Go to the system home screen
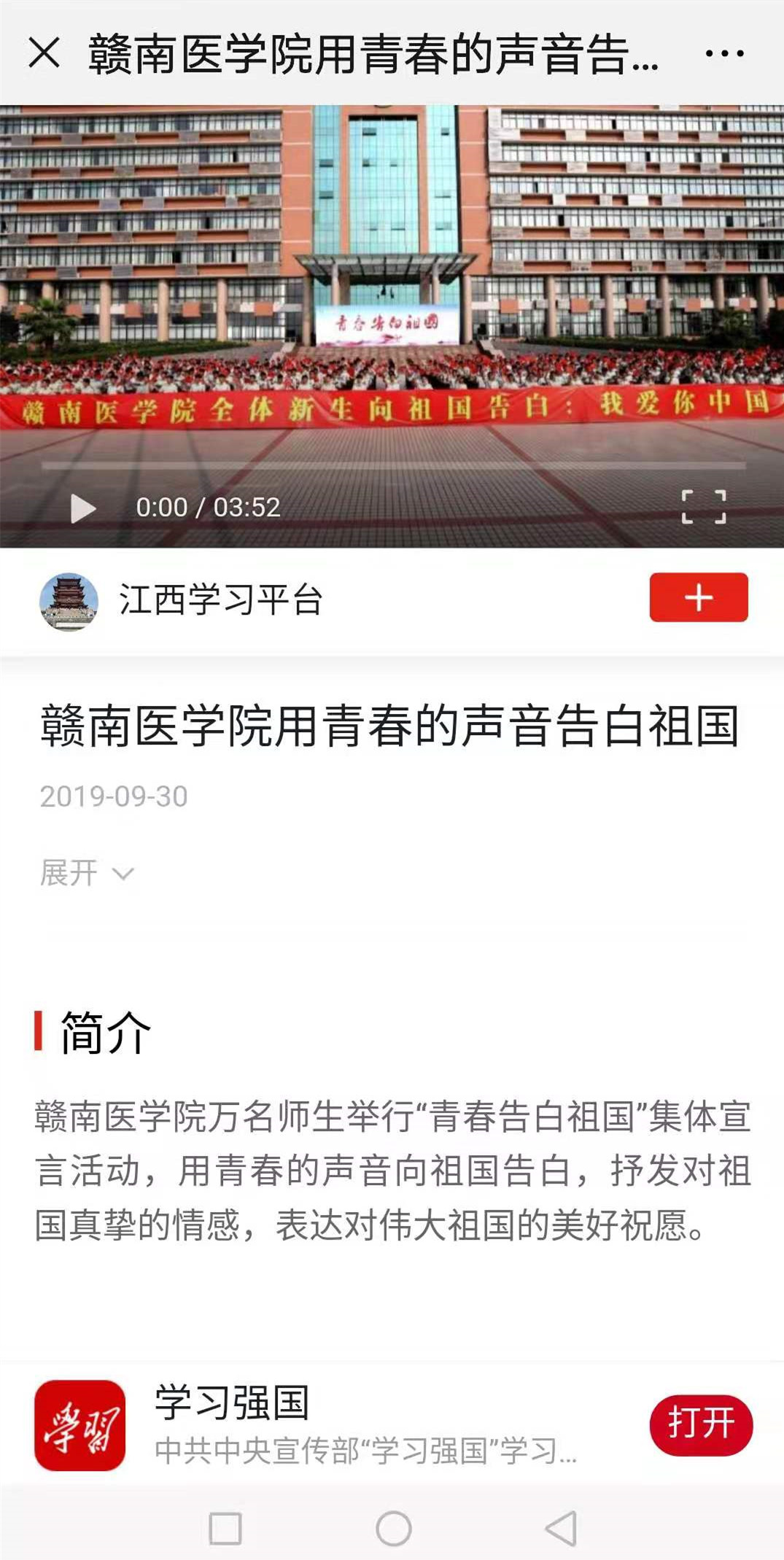The image size is (784, 1560). coord(394,1528)
